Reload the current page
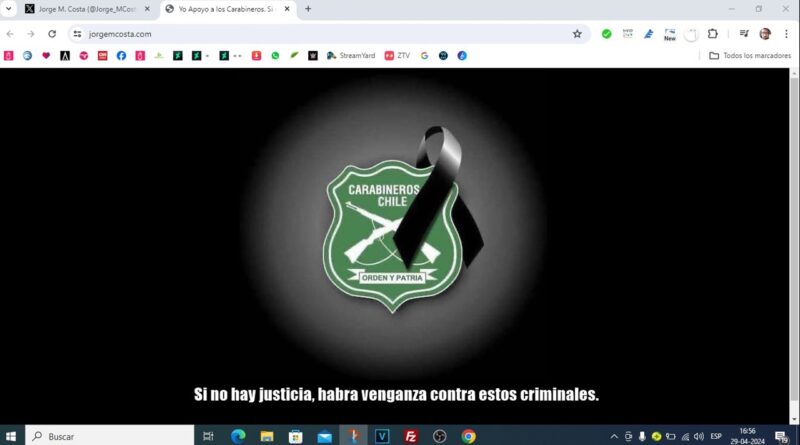Screen dimensions: 800x445 pyautogui.click(x=50, y=33)
